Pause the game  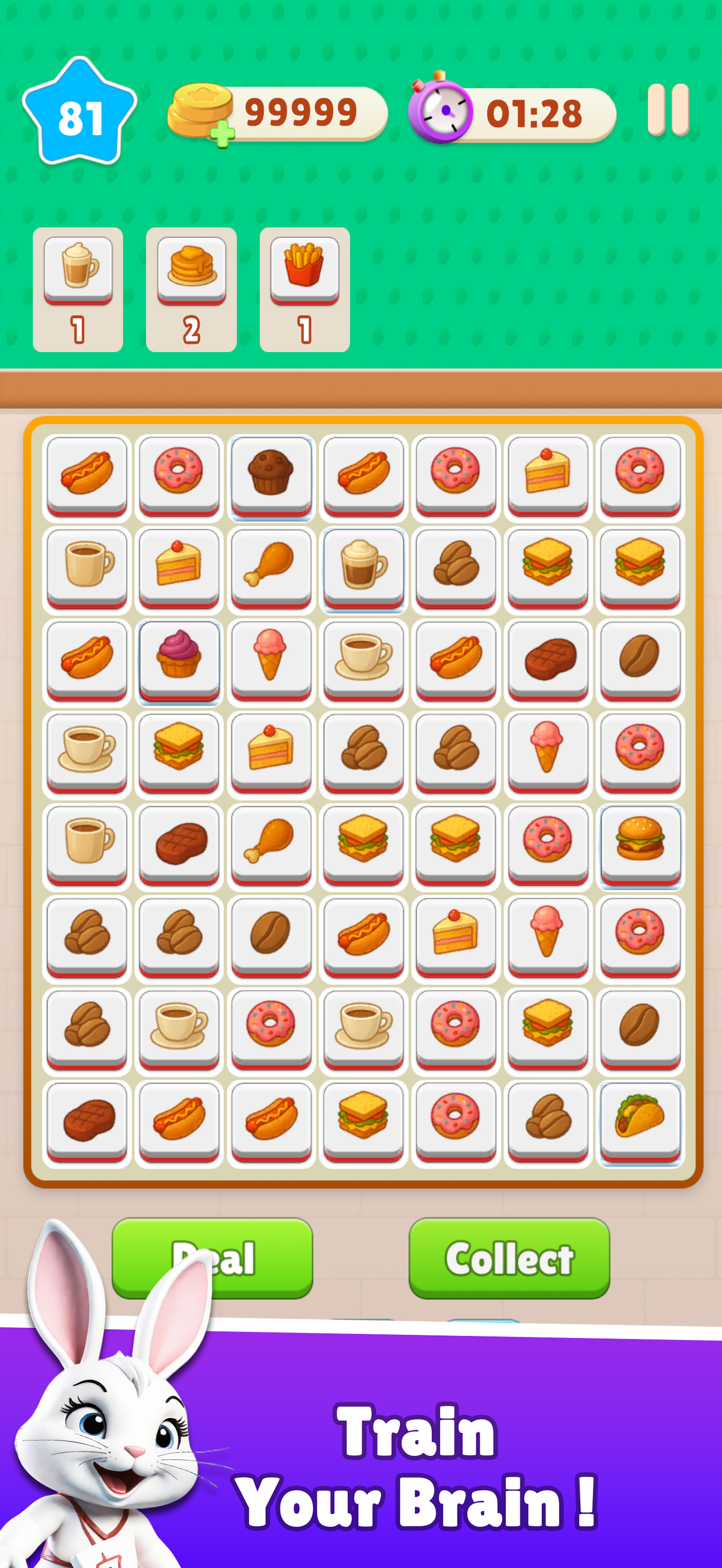pos(668,110)
